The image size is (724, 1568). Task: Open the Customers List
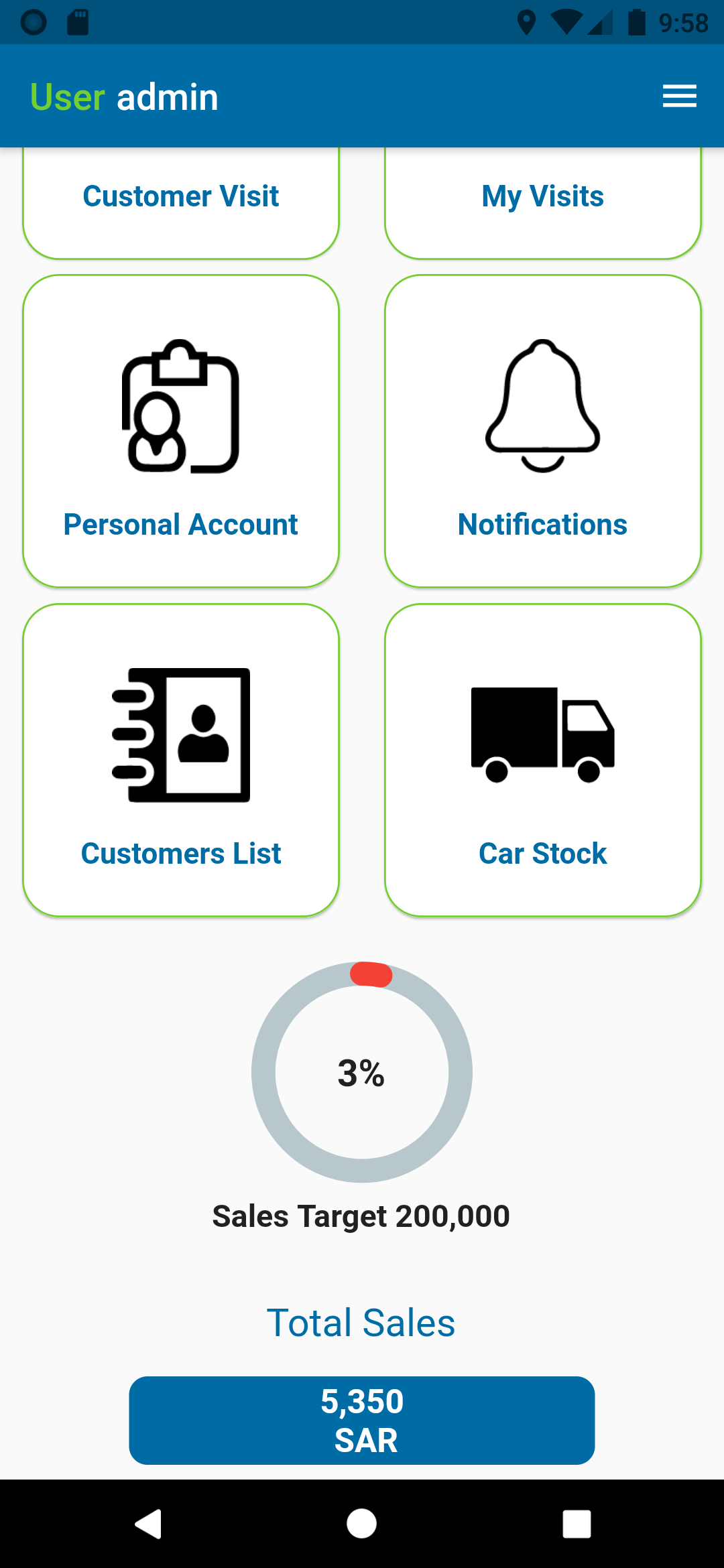181,760
